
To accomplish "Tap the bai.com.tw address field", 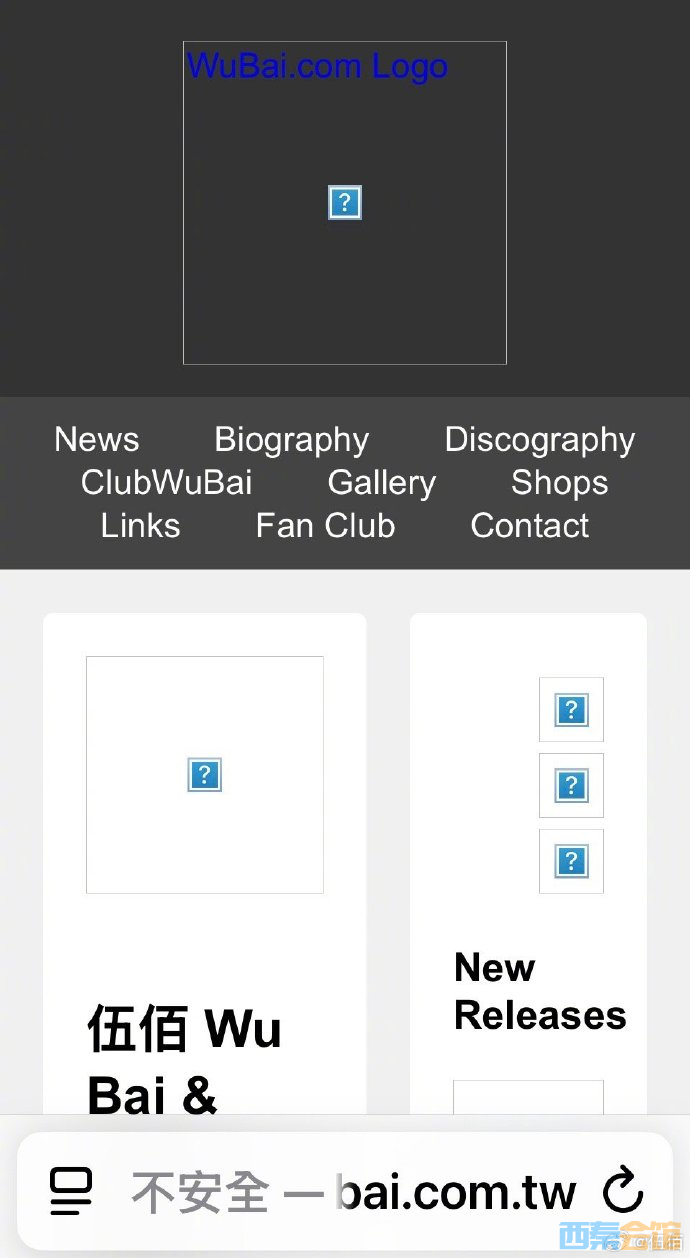I will coord(355,1192).
